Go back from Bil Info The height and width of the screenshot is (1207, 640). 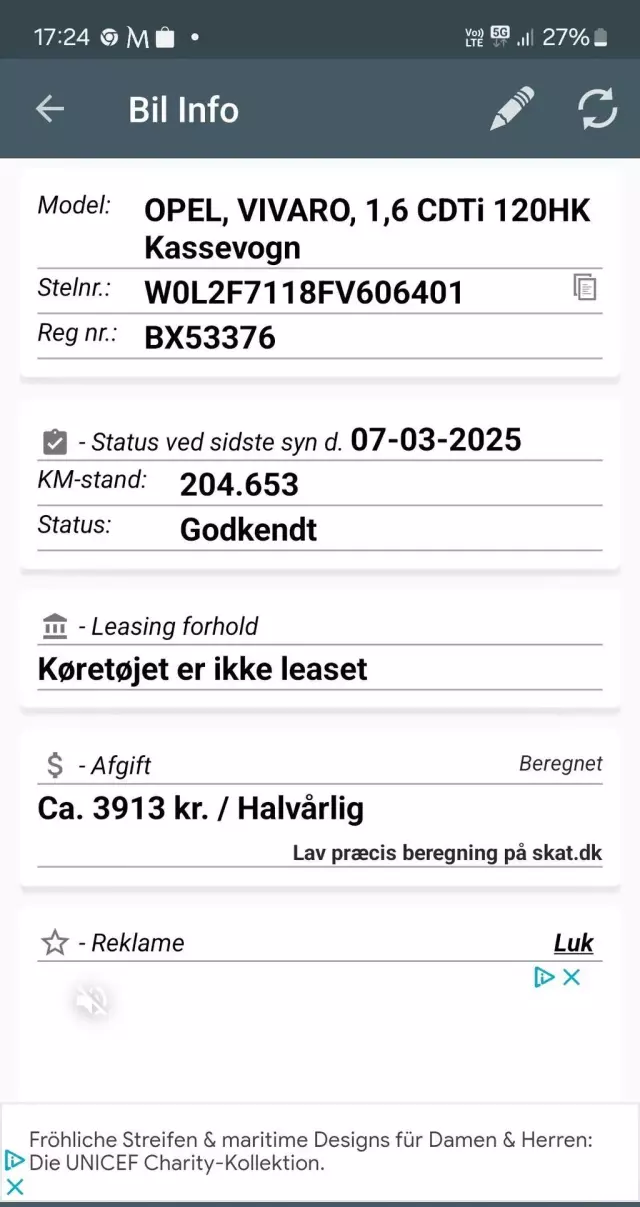[x=49, y=109]
